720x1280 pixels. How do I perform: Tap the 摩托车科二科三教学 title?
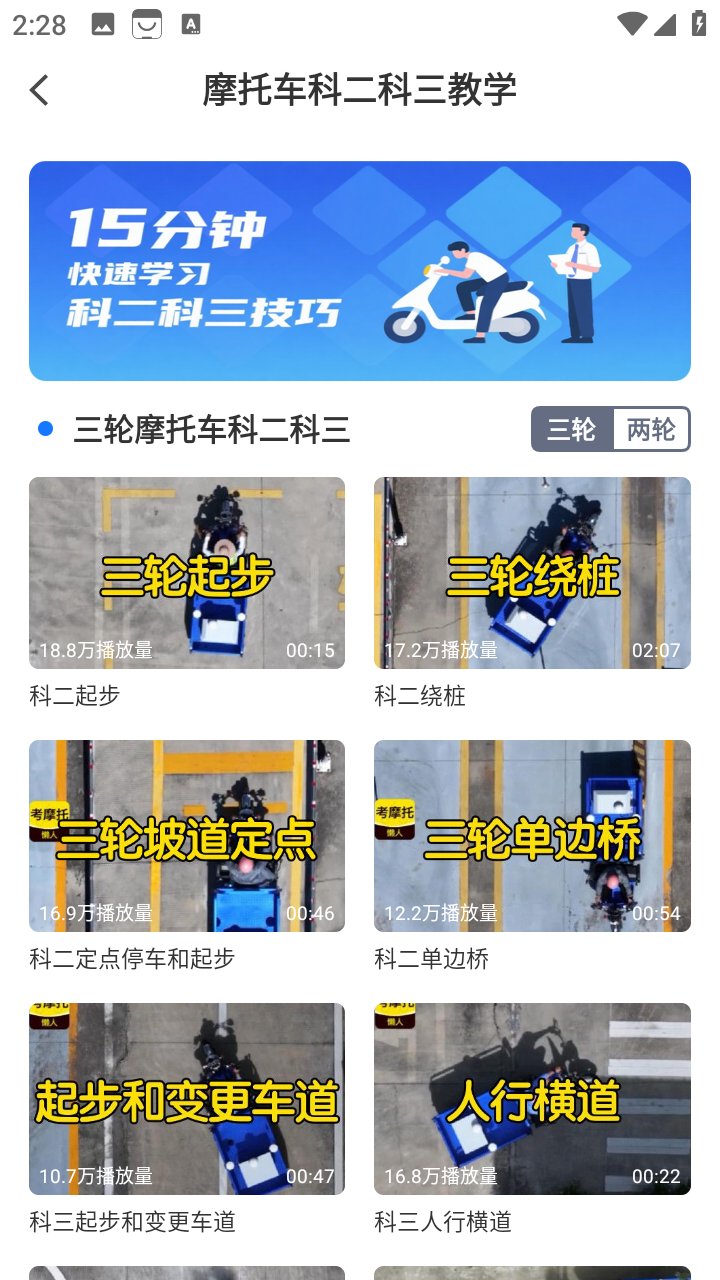359,89
